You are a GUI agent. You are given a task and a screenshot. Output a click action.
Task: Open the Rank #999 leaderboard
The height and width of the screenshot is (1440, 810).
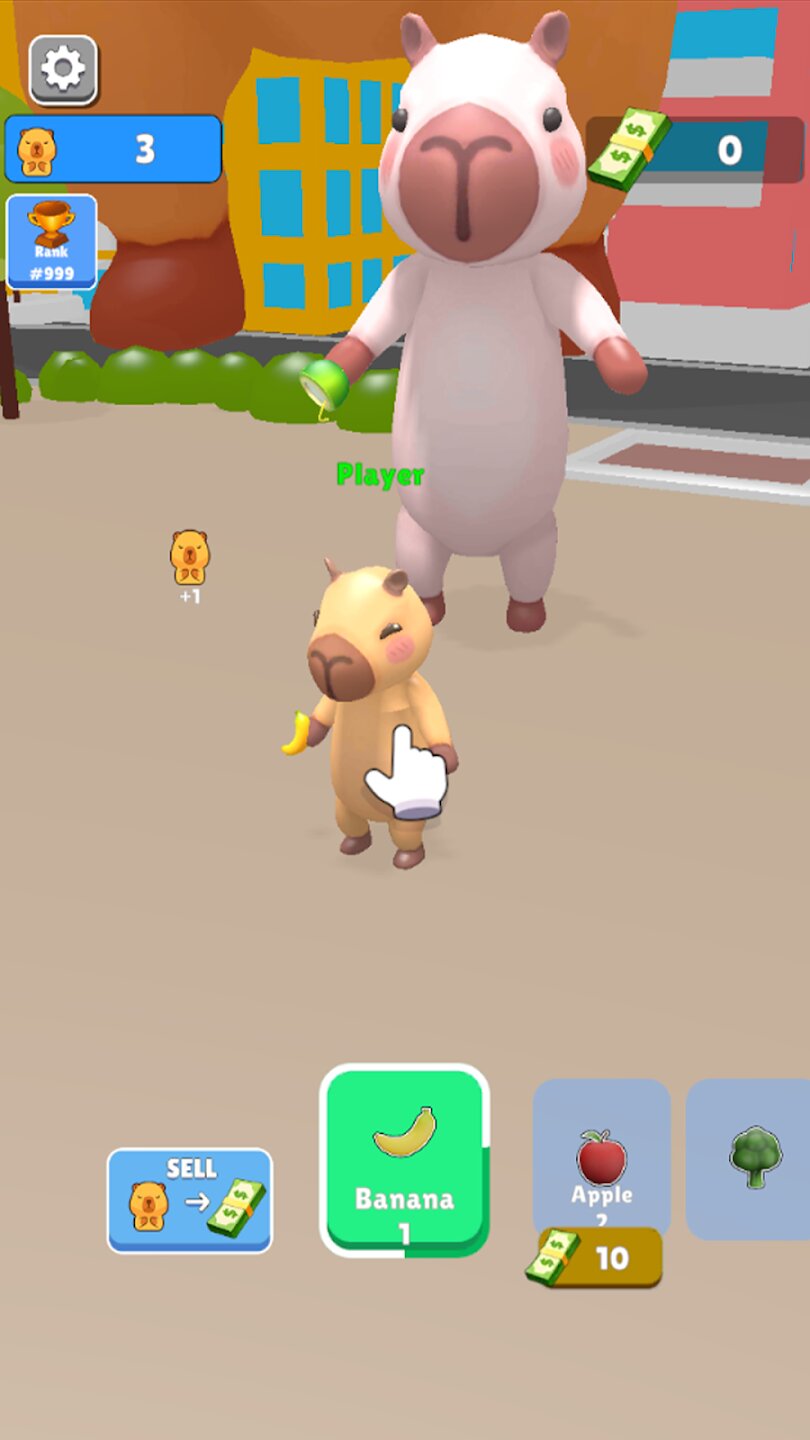[x=51, y=242]
